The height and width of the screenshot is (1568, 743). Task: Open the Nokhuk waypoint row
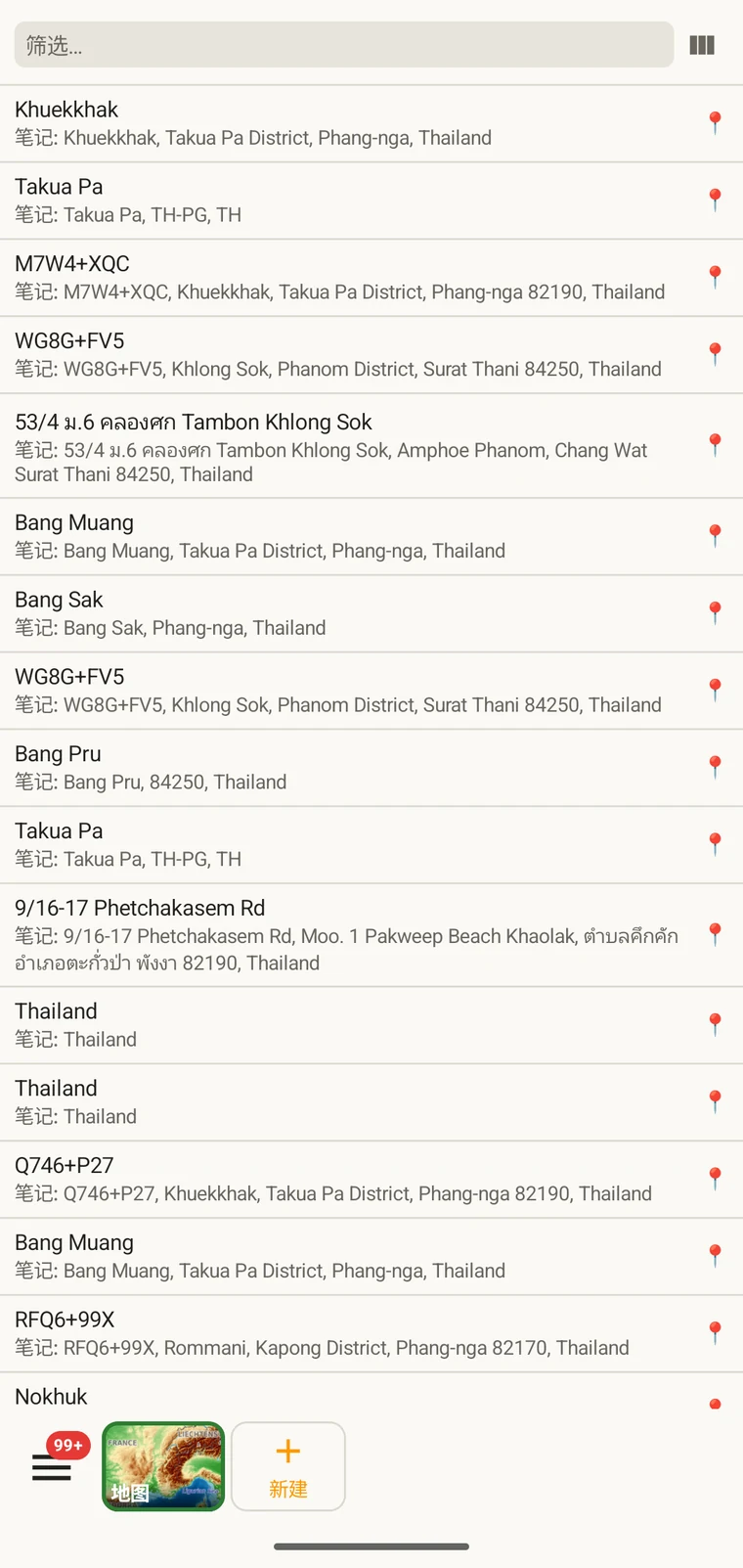tap(371, 1396)
